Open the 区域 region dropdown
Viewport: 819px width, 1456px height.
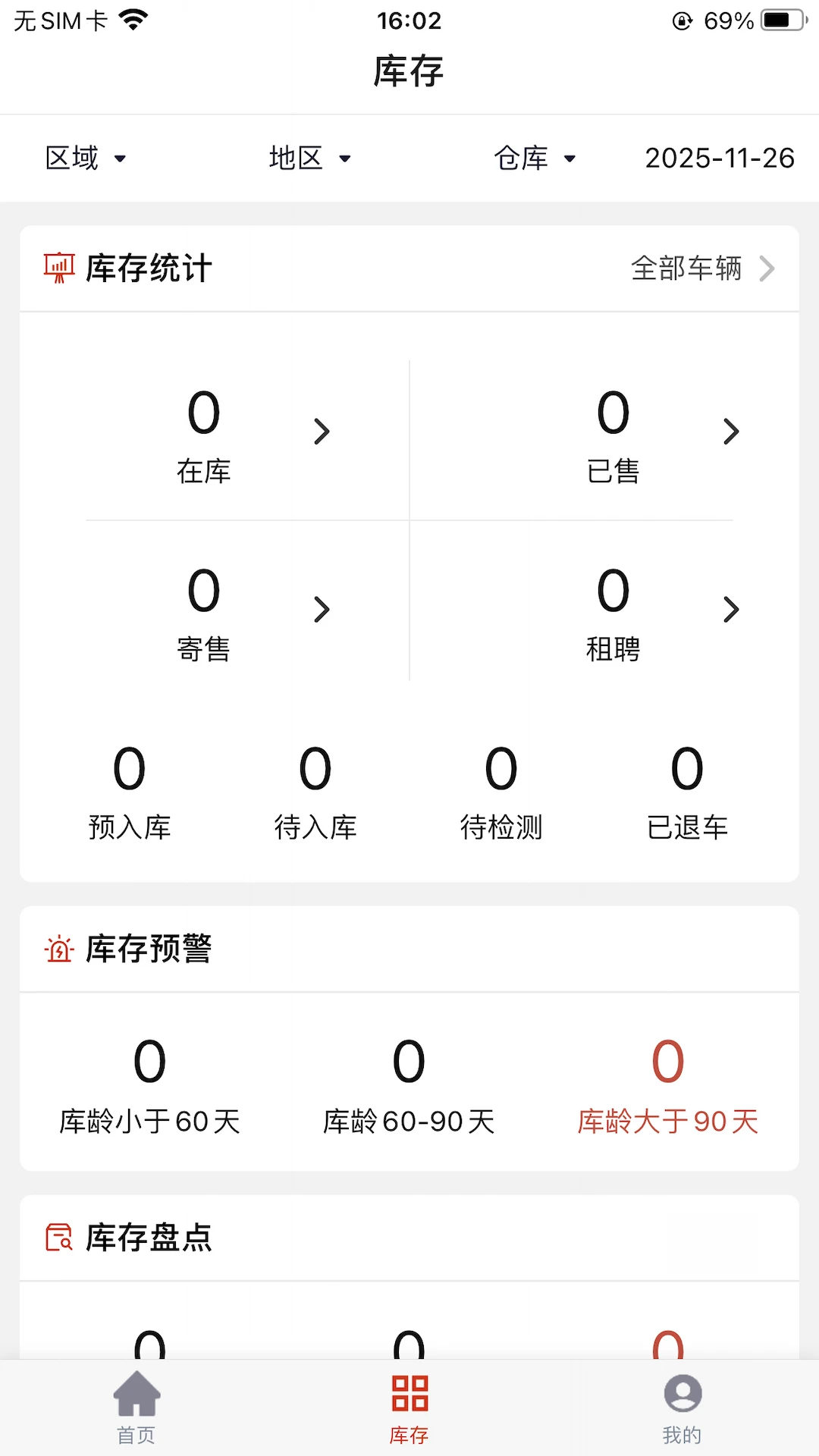tap(86, 158)
